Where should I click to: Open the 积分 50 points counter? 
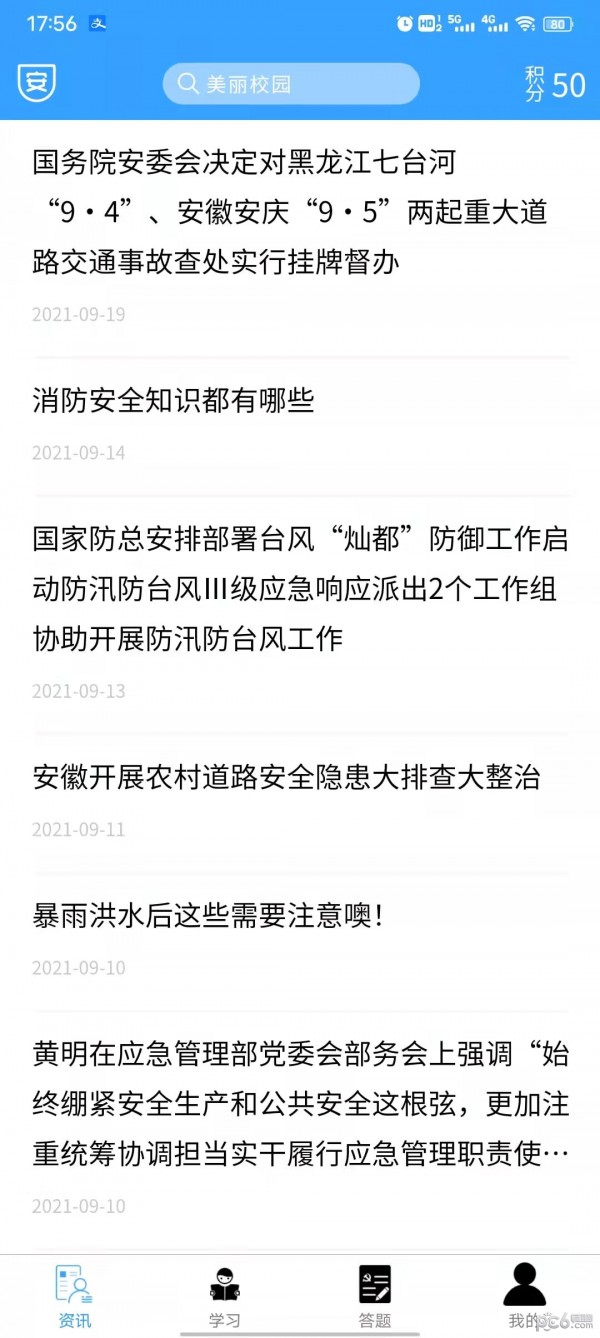(555, 85)
